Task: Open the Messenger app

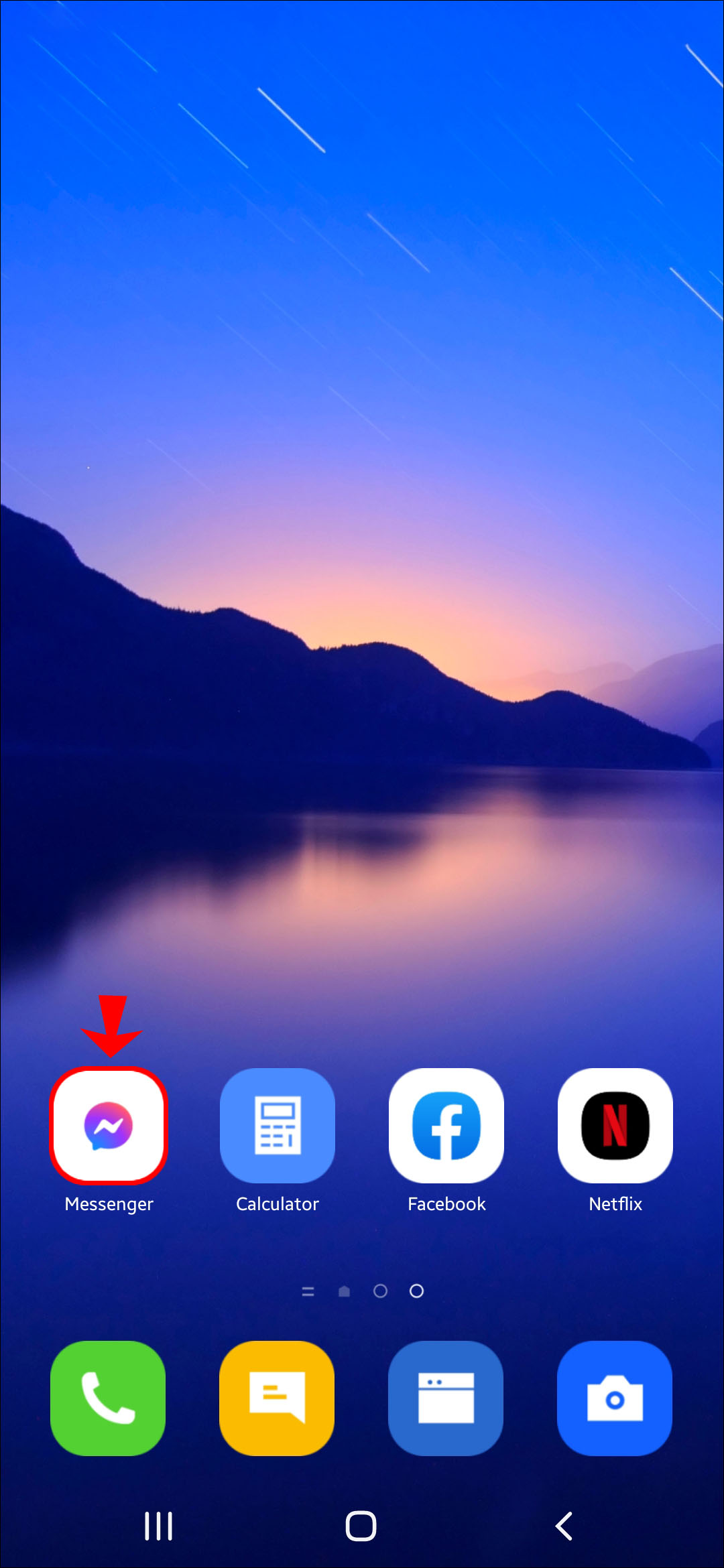Action: coord(109,1126)
